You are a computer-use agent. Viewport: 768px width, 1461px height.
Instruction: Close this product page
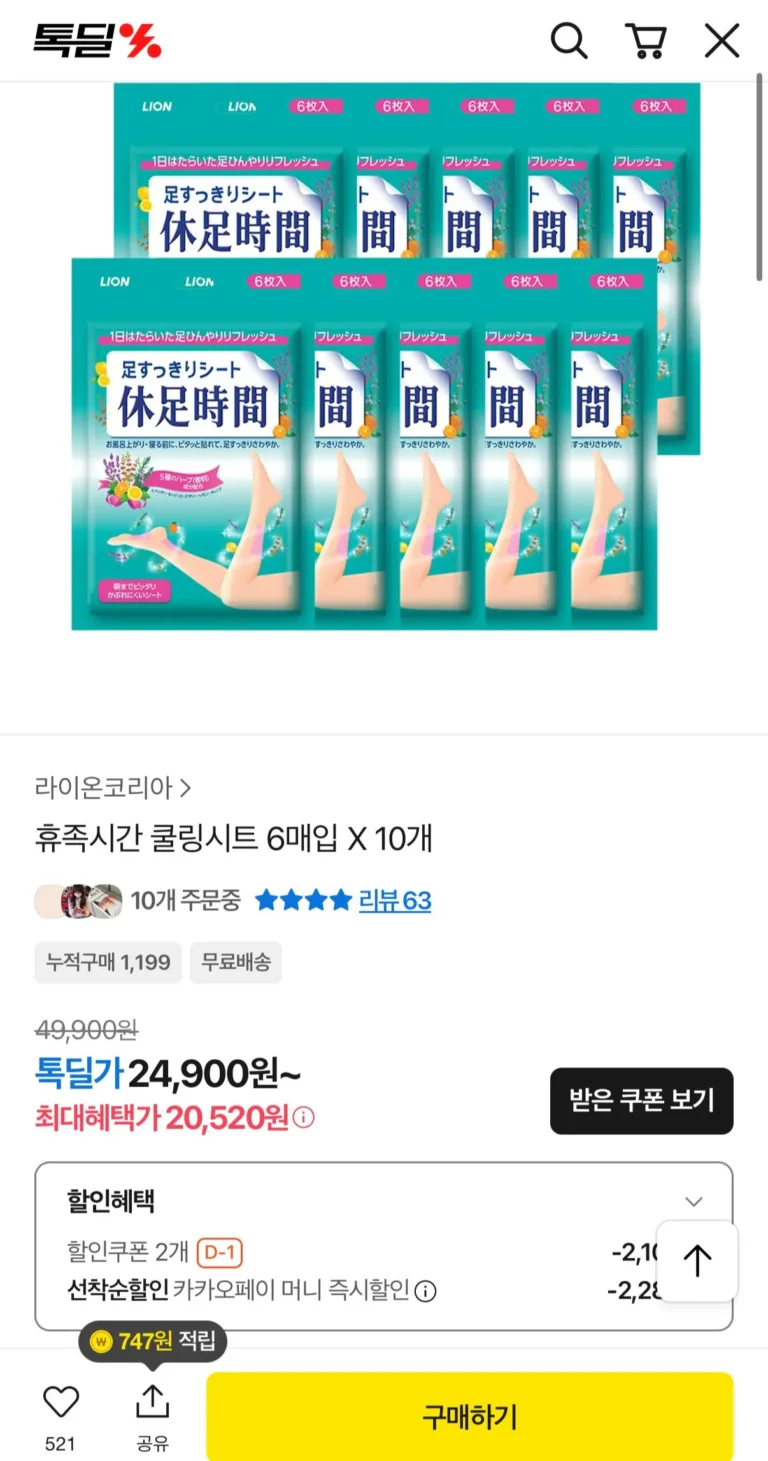pos(721,41)
